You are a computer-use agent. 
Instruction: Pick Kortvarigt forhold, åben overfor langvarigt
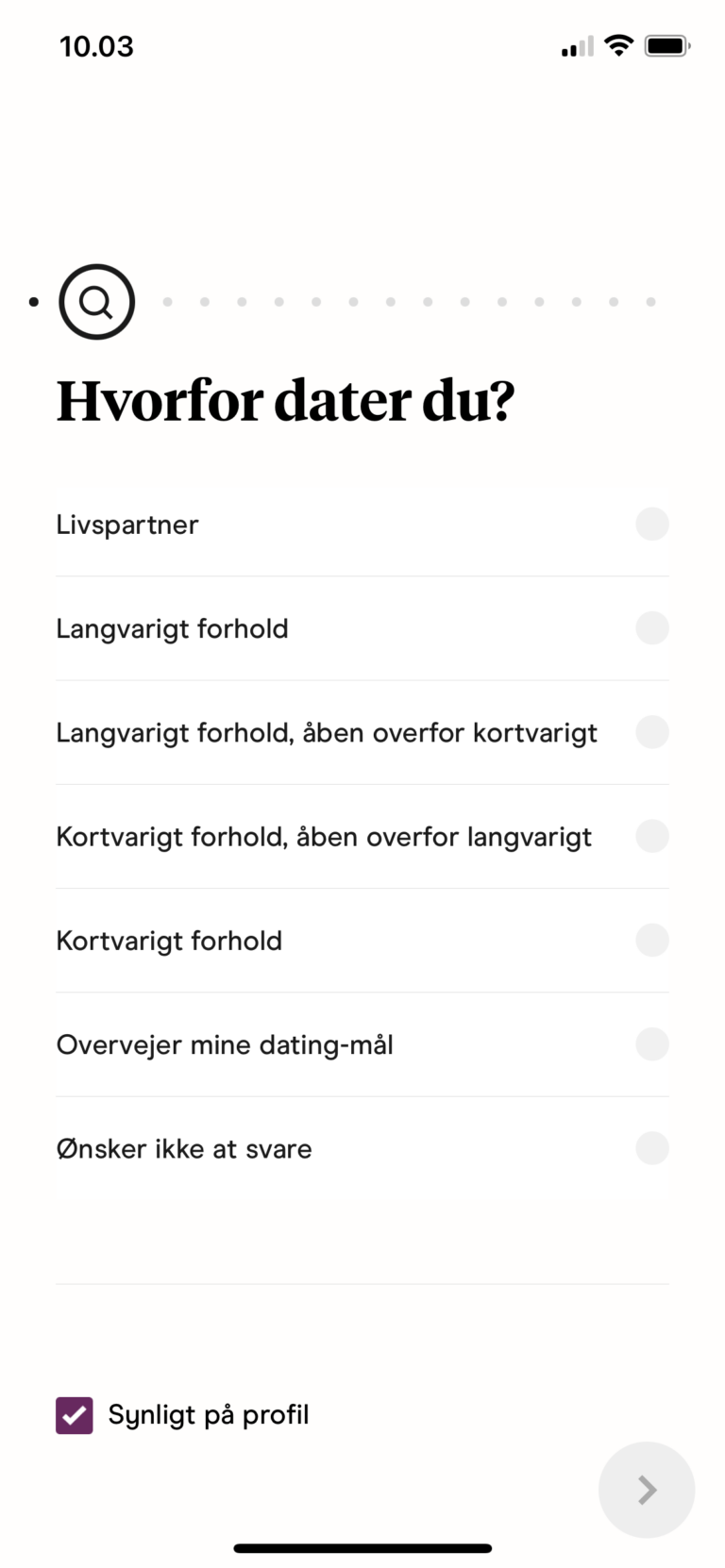click(x=651, y=836)
